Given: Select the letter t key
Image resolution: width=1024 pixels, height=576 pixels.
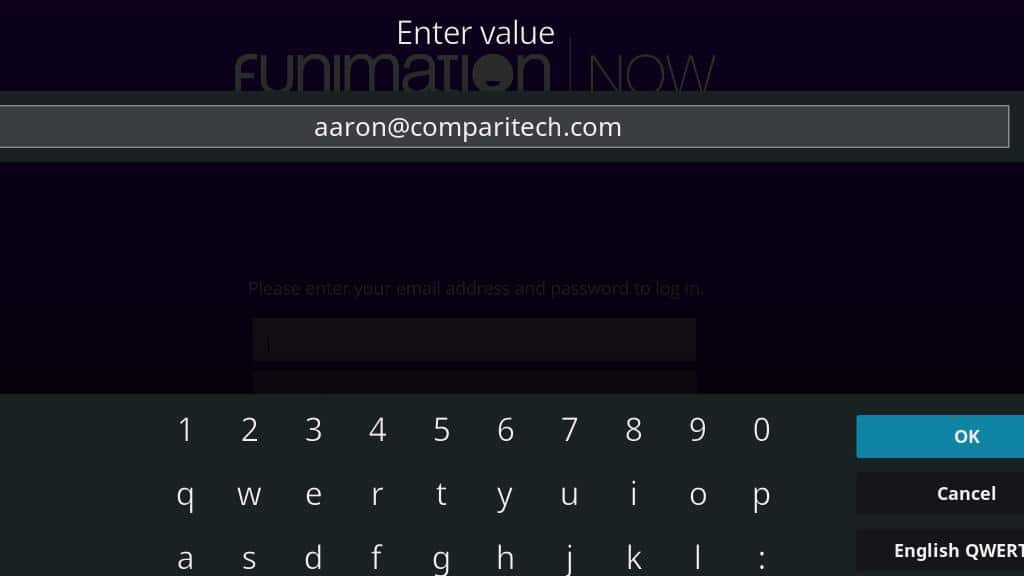Looking at the screenshot, I should [x=441, y=494].
